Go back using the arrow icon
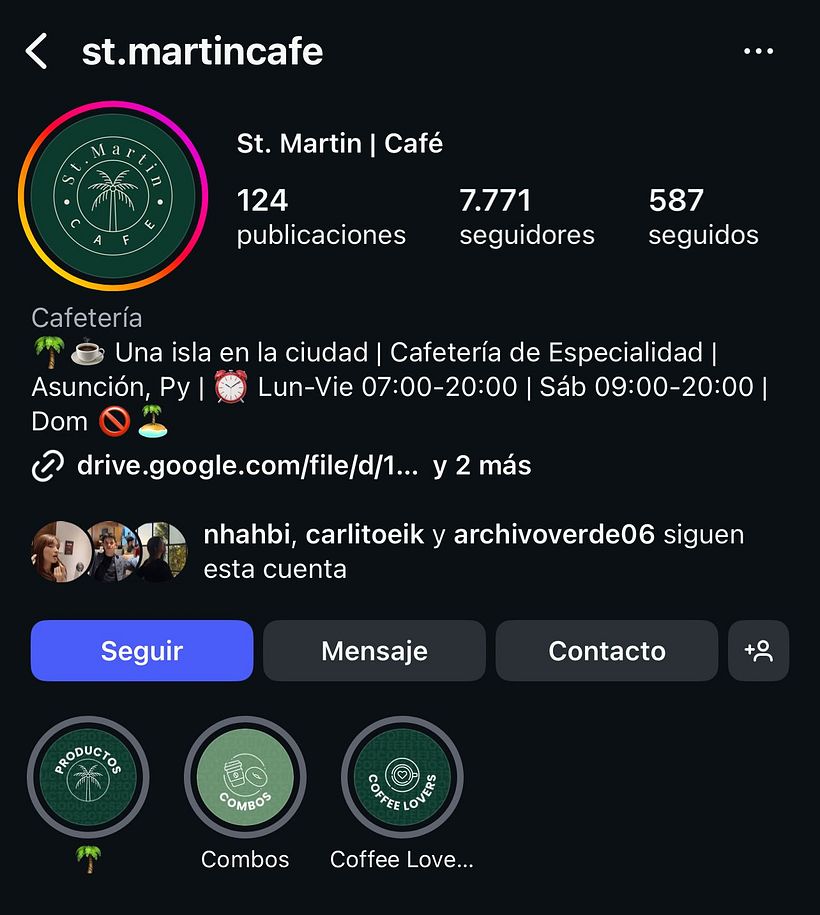The height and width of the screenshot is (915, 820). point(37,51)
